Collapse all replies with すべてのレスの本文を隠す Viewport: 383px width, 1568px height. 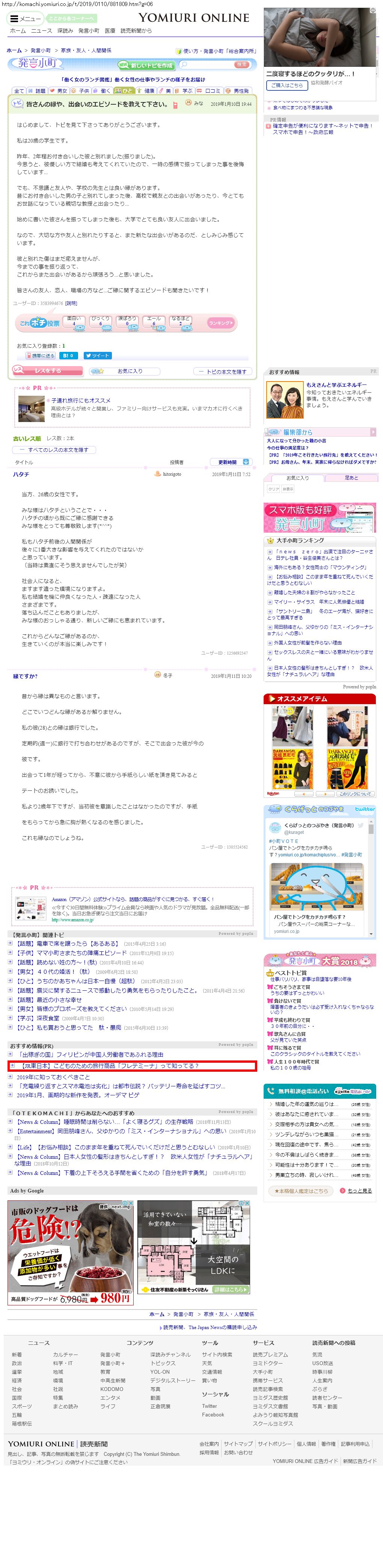coord(54,450)
